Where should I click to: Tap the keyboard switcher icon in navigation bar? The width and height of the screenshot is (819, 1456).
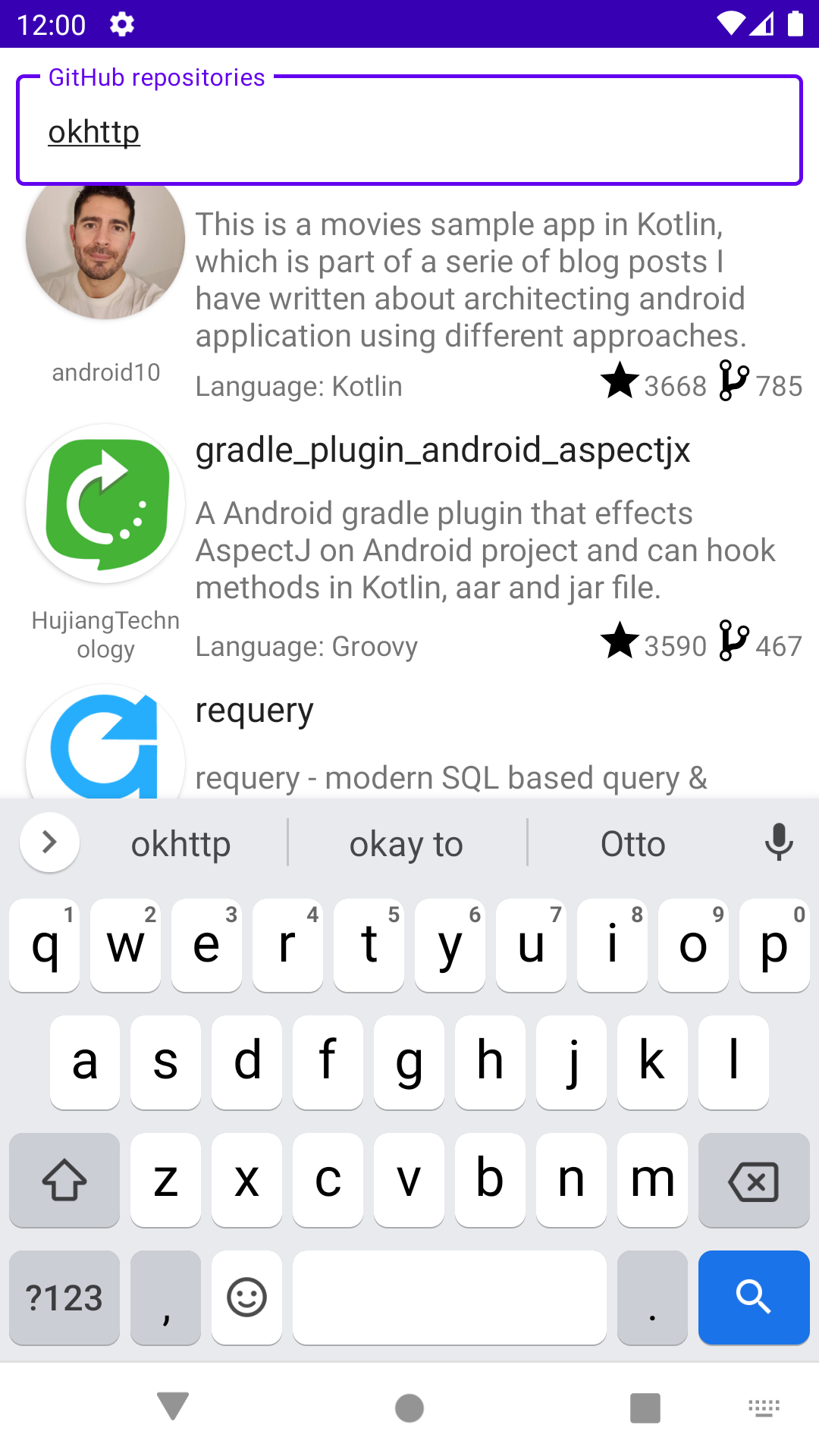point(764,1407)
